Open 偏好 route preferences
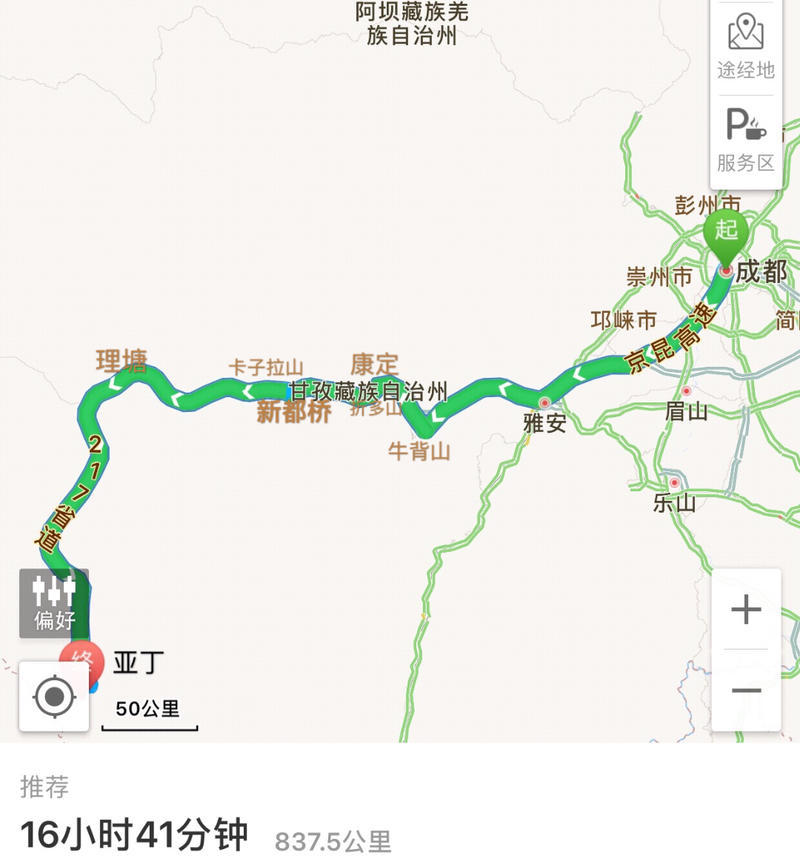This screenshot has height=867, width=800. pyautogui.click(x=54, y=603)
